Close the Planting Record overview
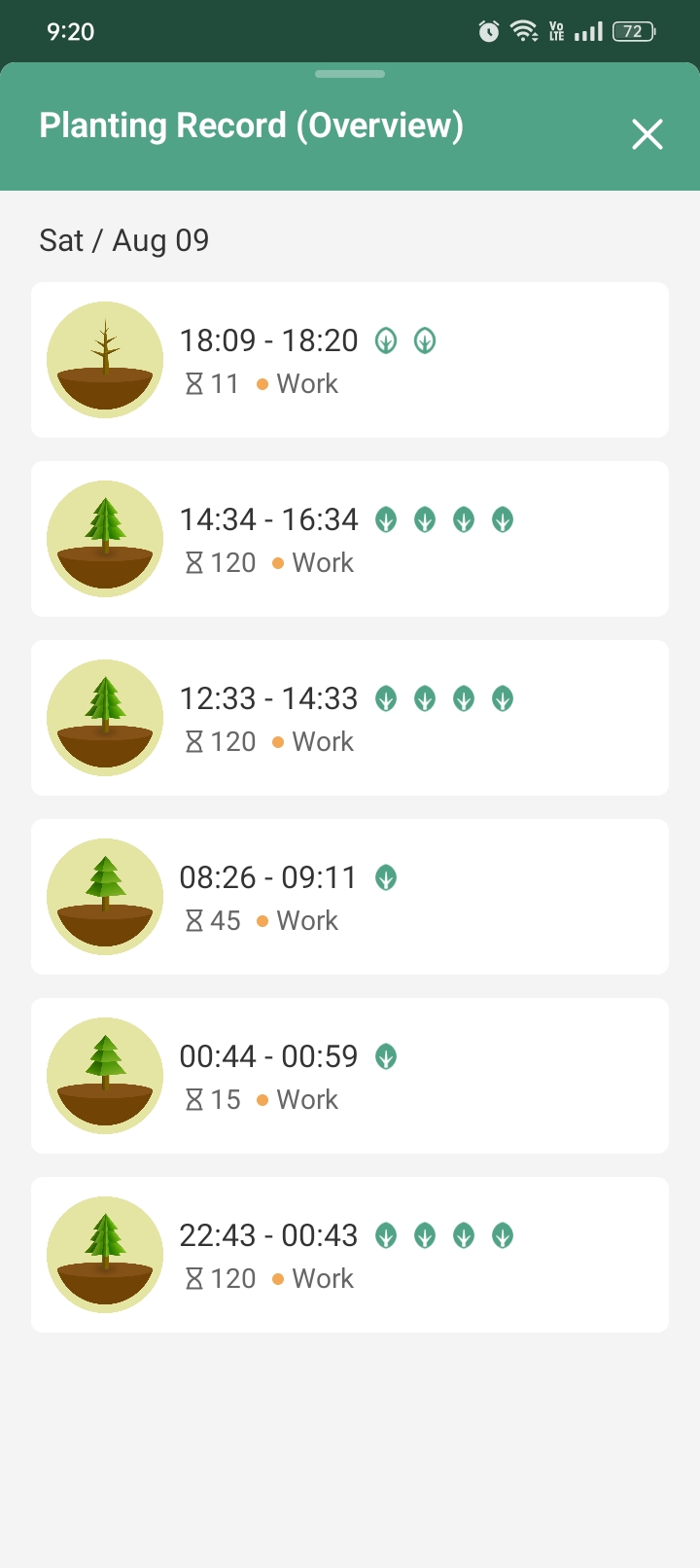The width and height of the screenshot is (700, 1568). tap(647, 134)
